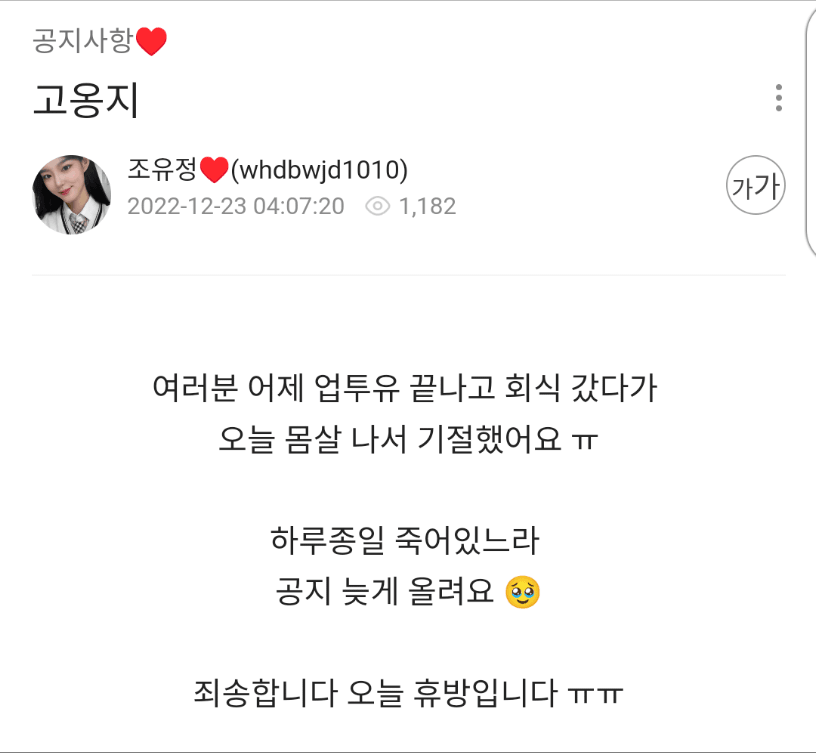The image size is (816, 753).
Task: Tap the 가가 font size button
Action: 755,186
